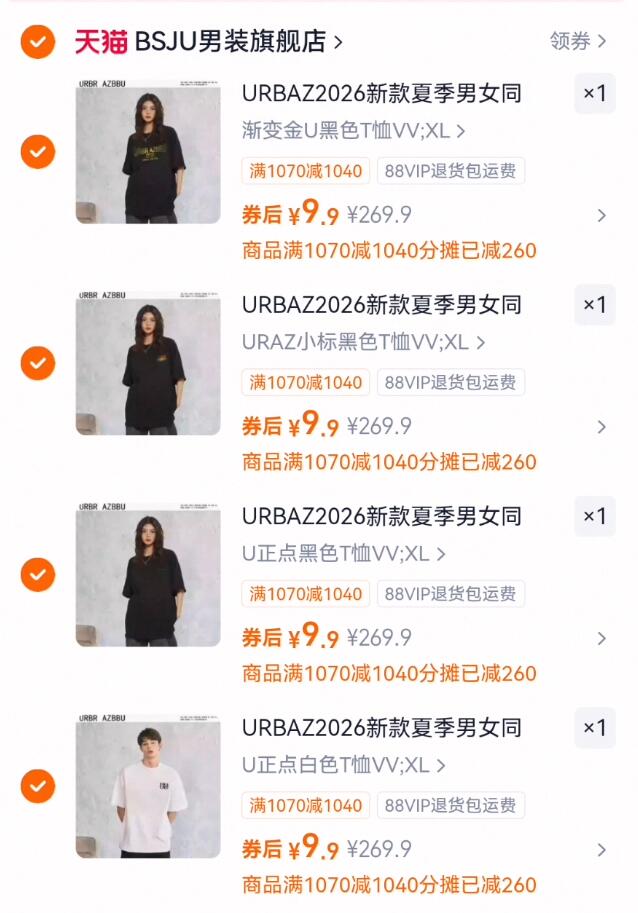Screen dimensions: 638x913
Task: Open product image of U正点白色T恤
Action: tap(148, 785)
